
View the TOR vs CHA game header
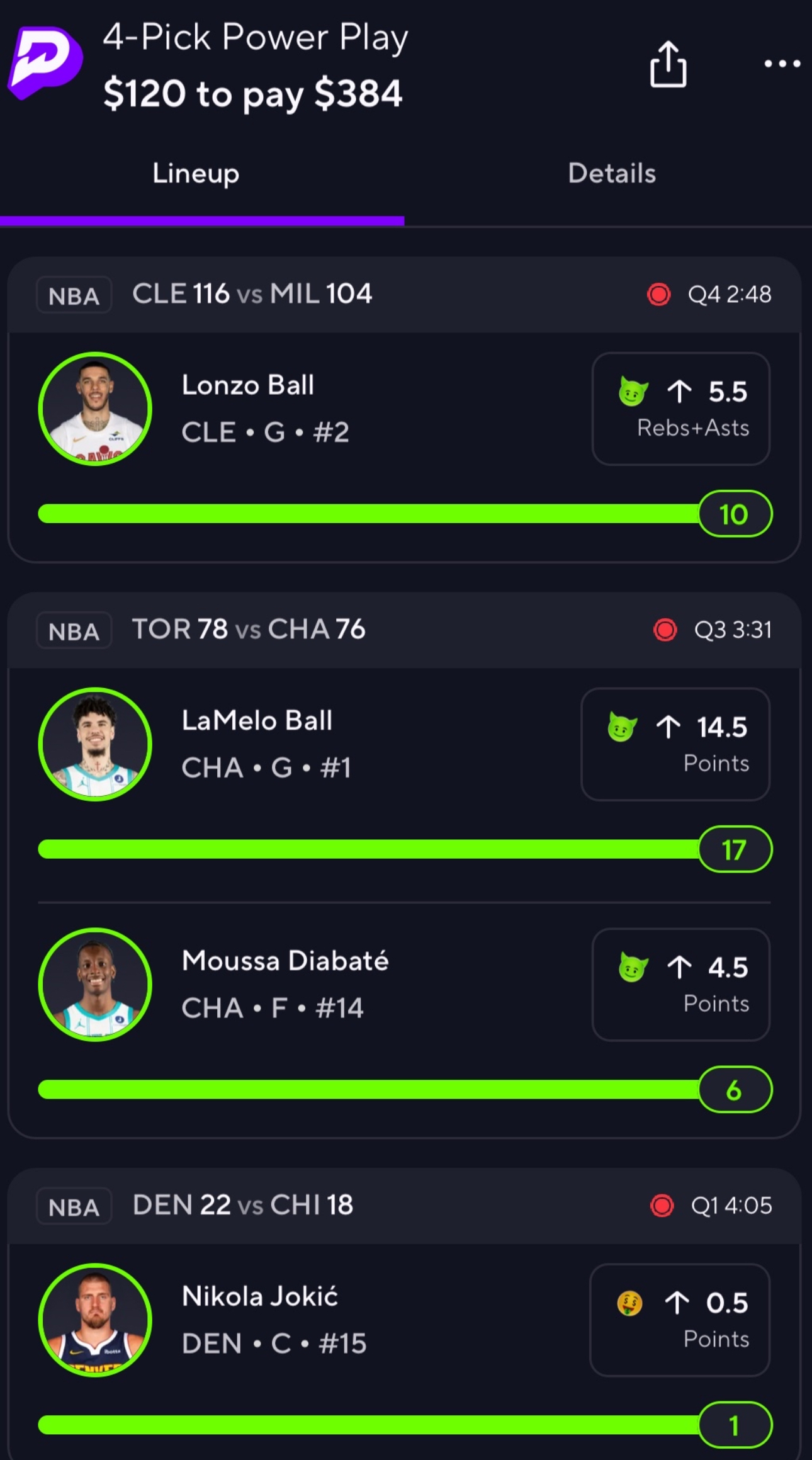point(404,630)
